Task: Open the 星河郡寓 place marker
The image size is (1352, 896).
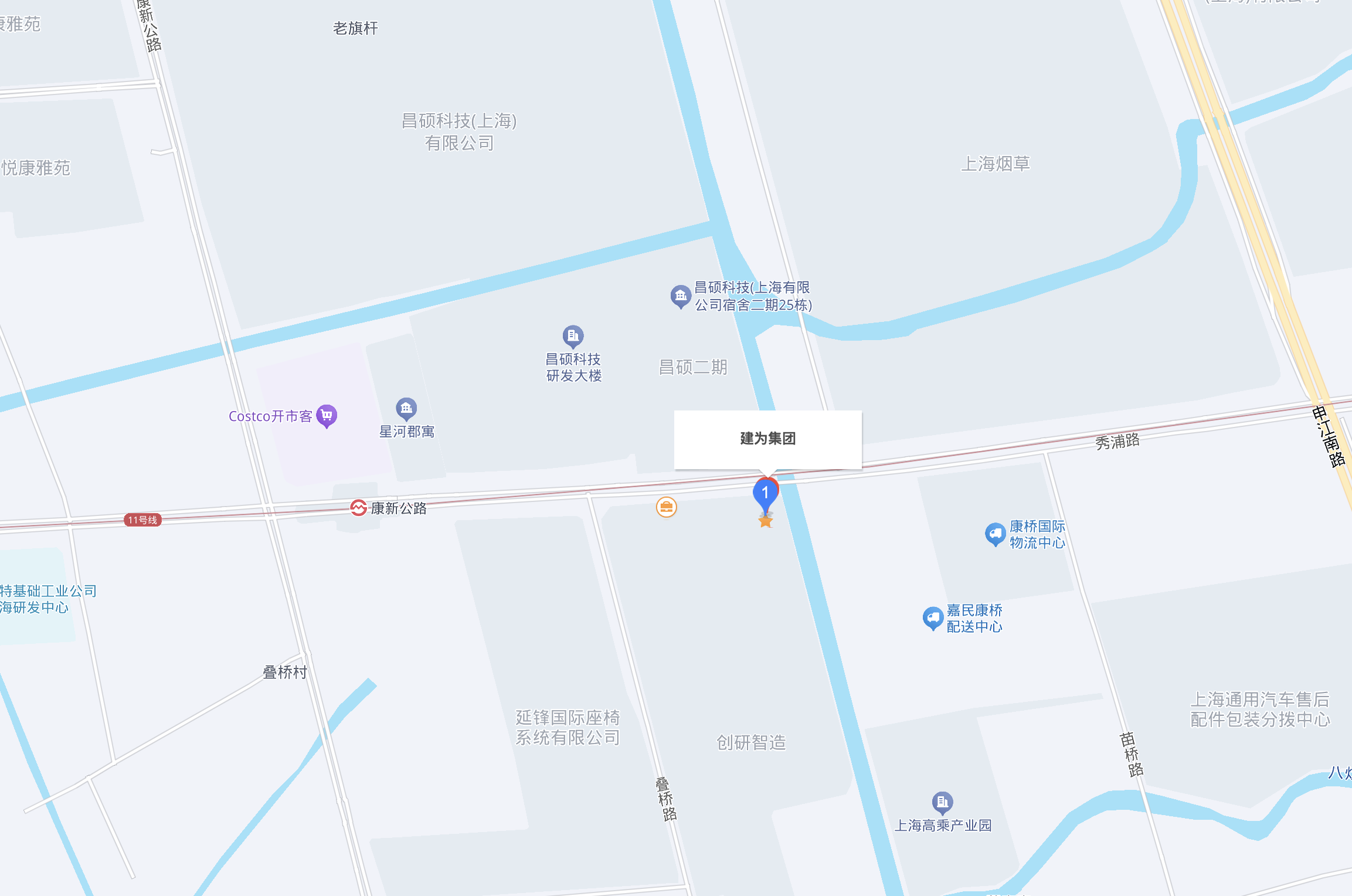Action: click(406, 408)
